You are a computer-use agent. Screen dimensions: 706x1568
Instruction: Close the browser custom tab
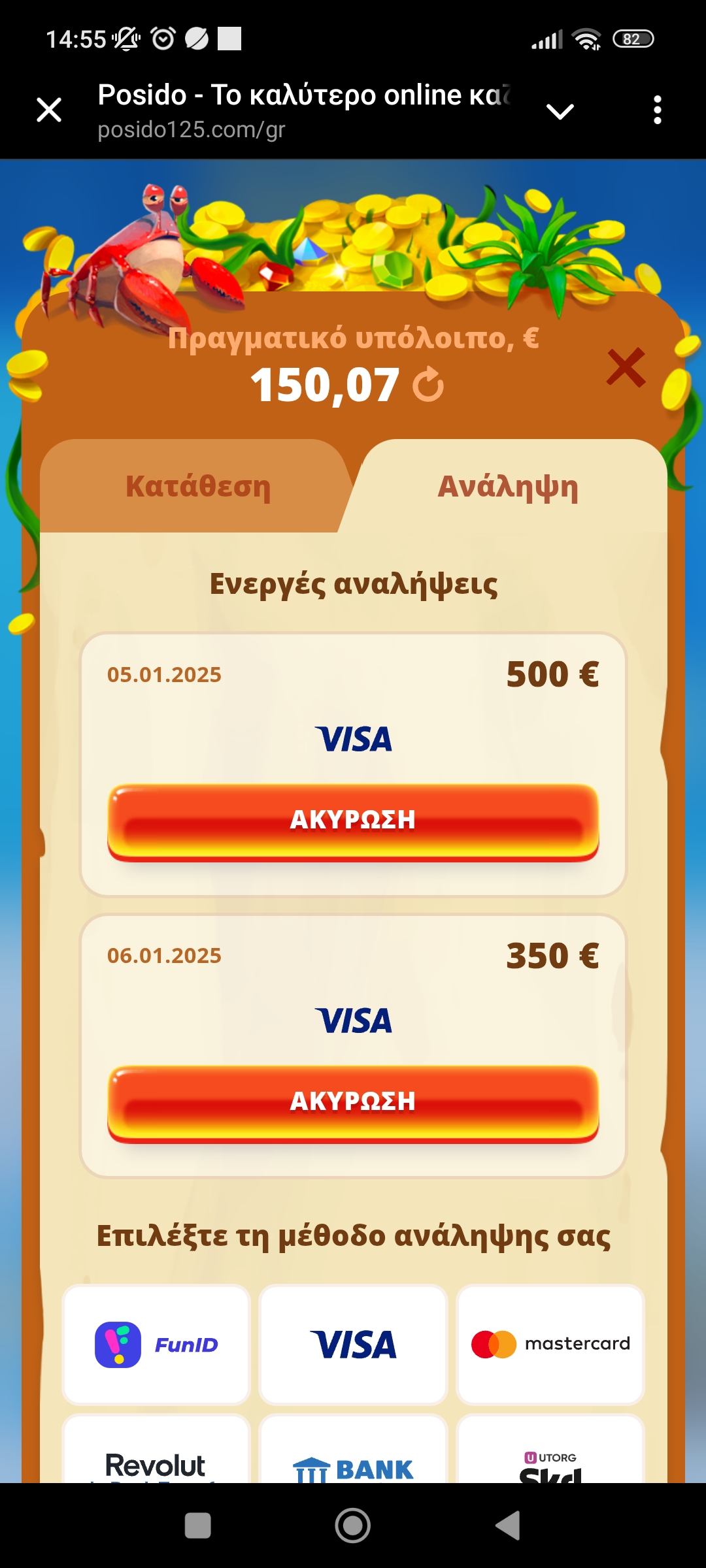tap(49, 110)
